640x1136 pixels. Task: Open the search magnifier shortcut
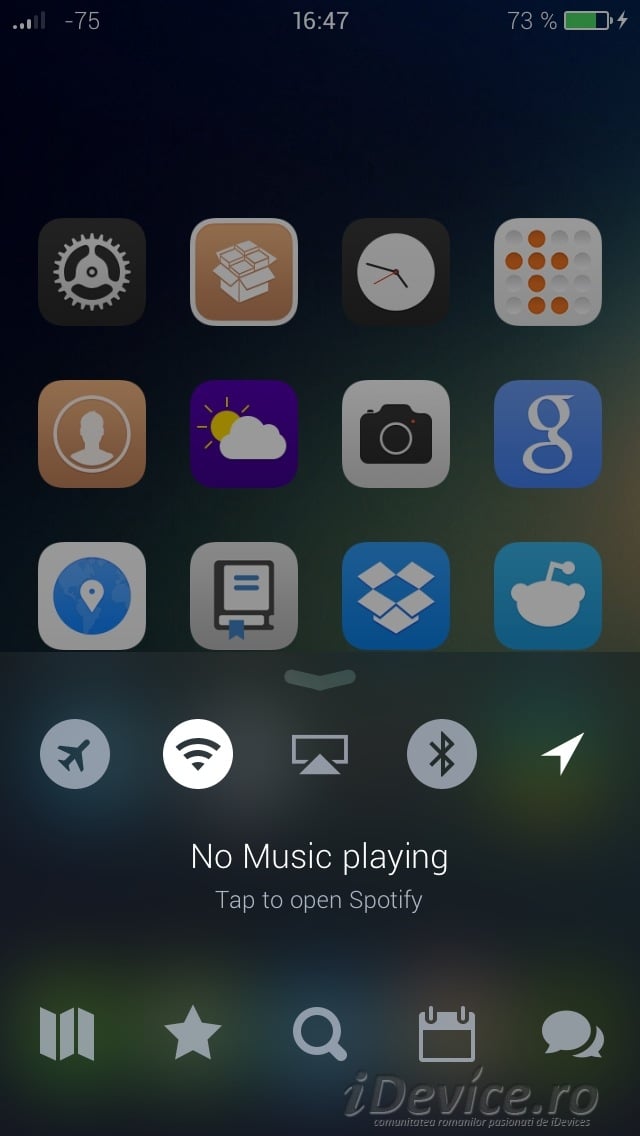click(320, 1035)
